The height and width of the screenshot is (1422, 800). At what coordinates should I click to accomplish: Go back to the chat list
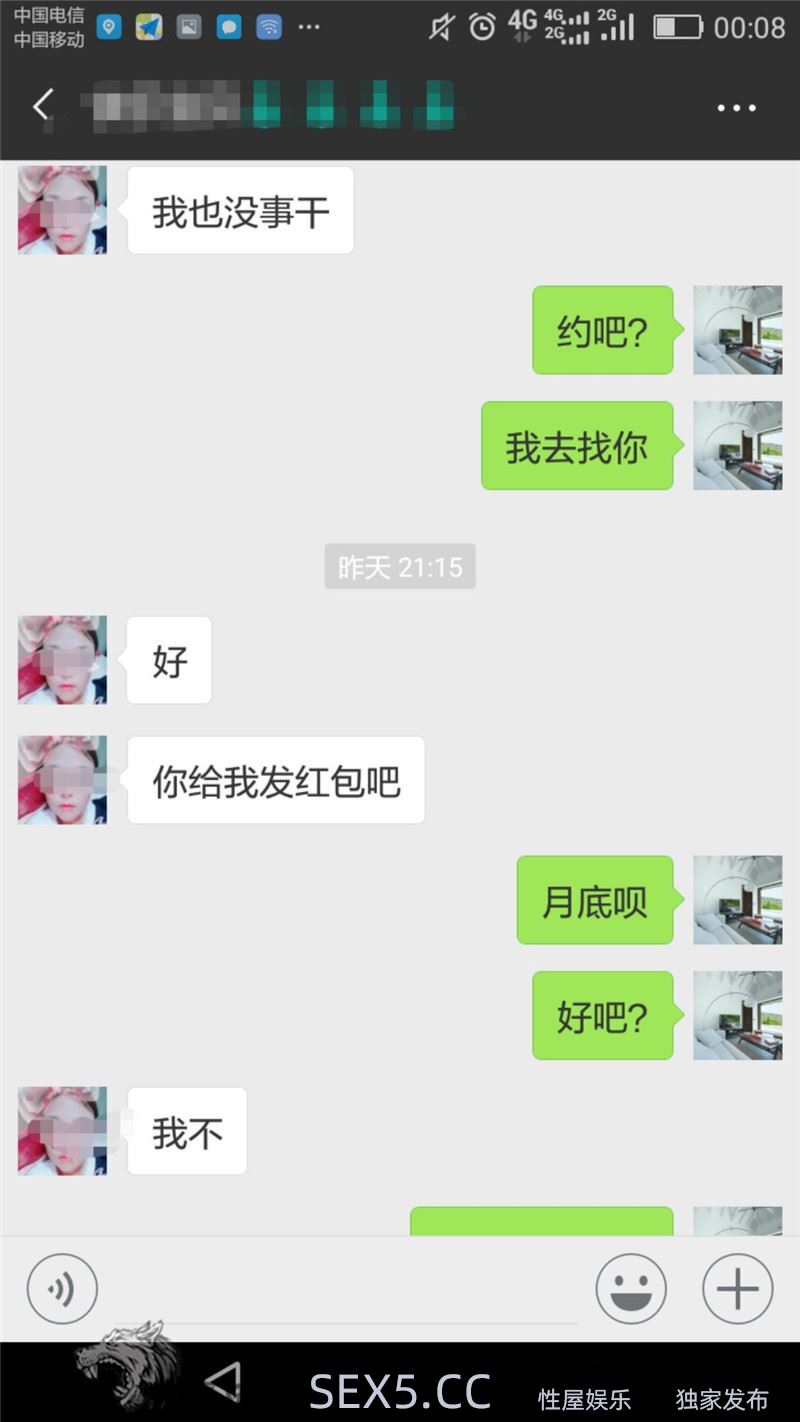click(x=42, y=106)
